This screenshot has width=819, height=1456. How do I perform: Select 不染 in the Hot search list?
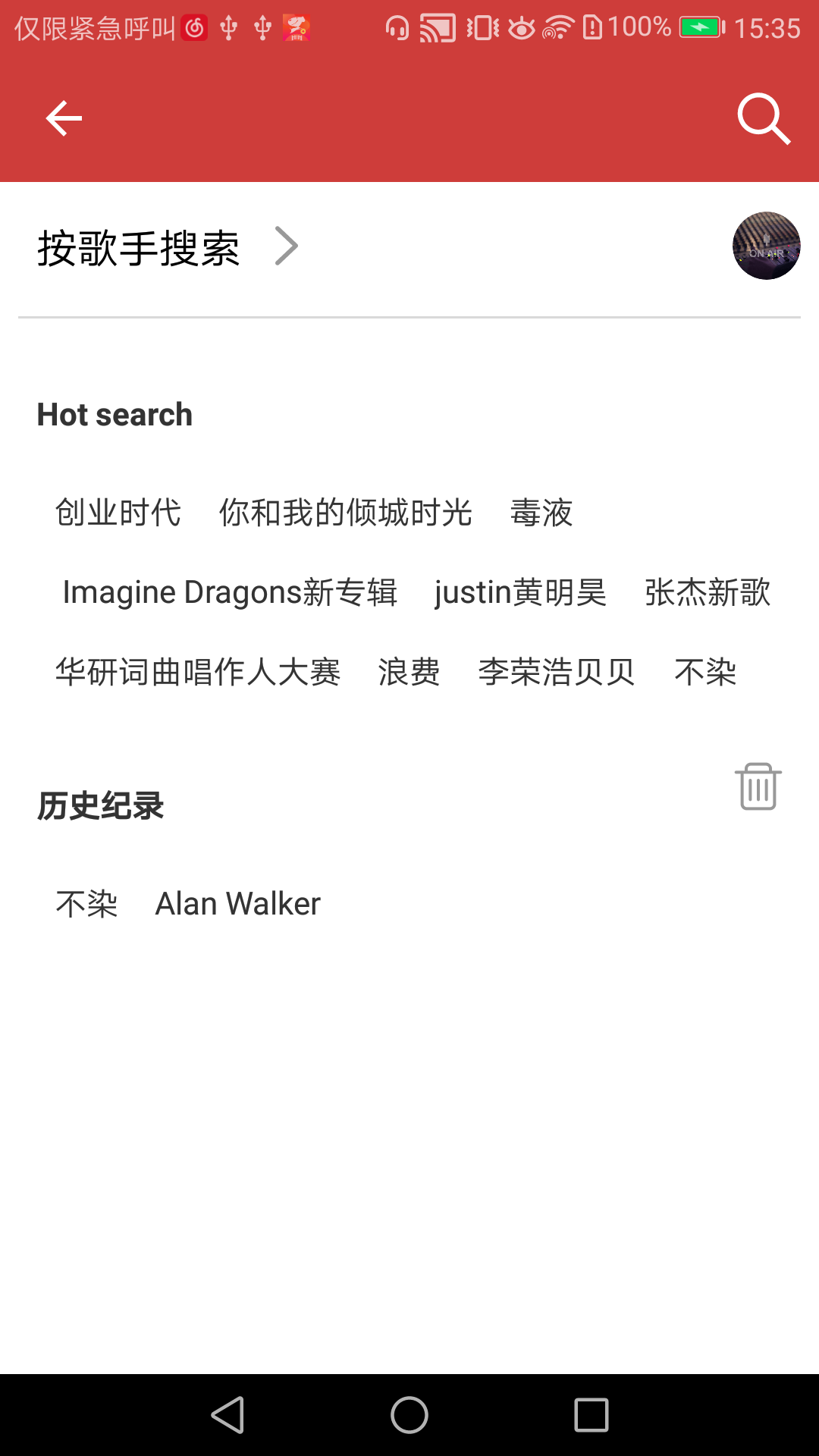705,672
